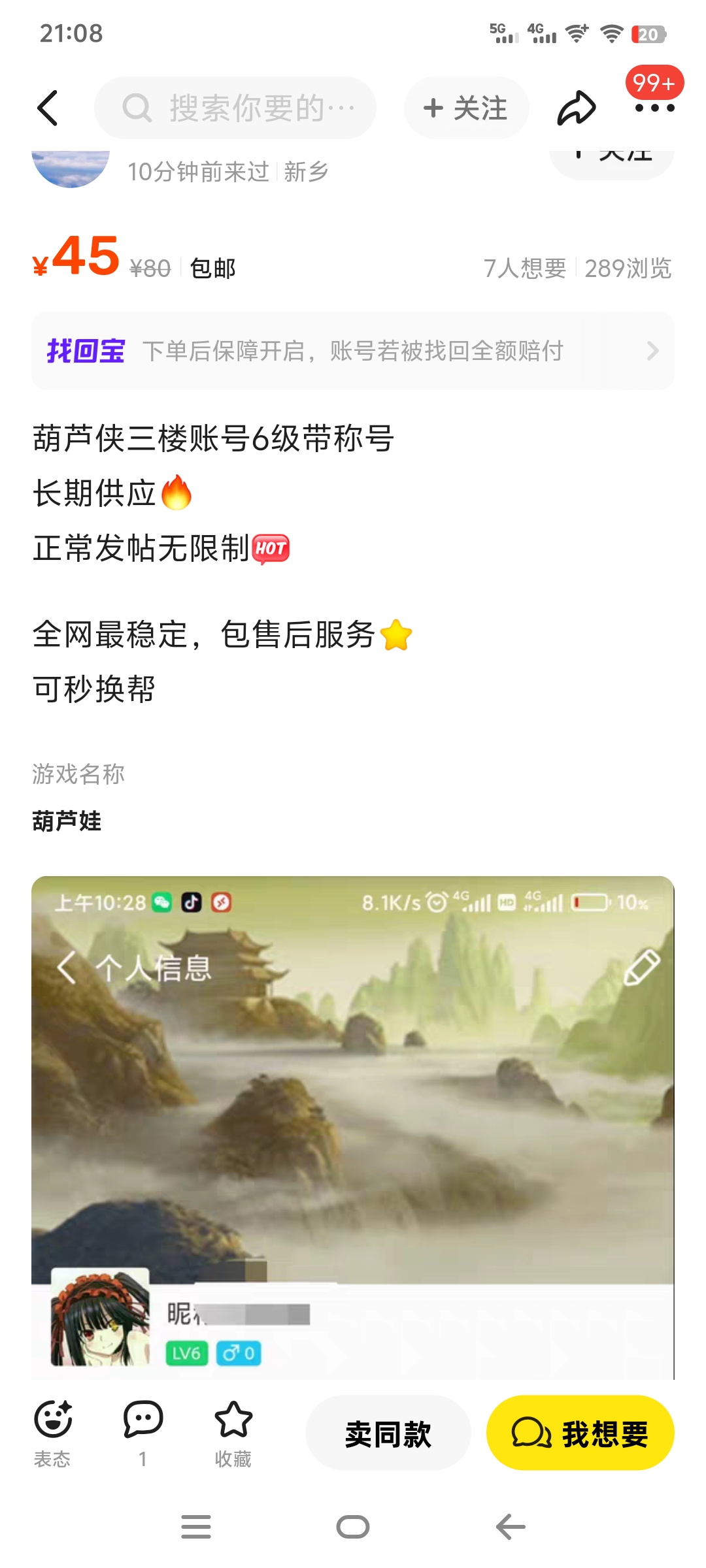Contact the seller via 我想要
This screenshot has width=706, height=1568.
580,1433
